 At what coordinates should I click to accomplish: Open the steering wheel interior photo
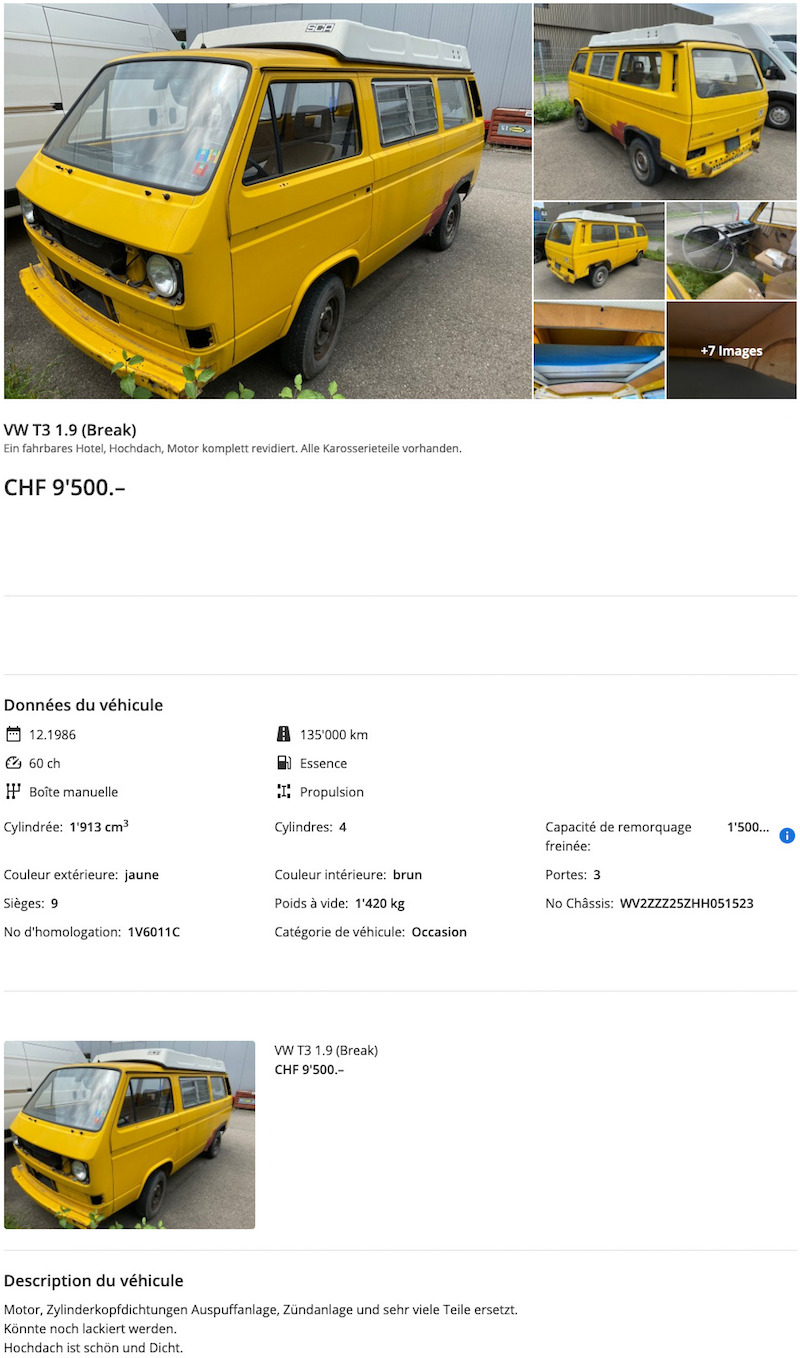732,251
